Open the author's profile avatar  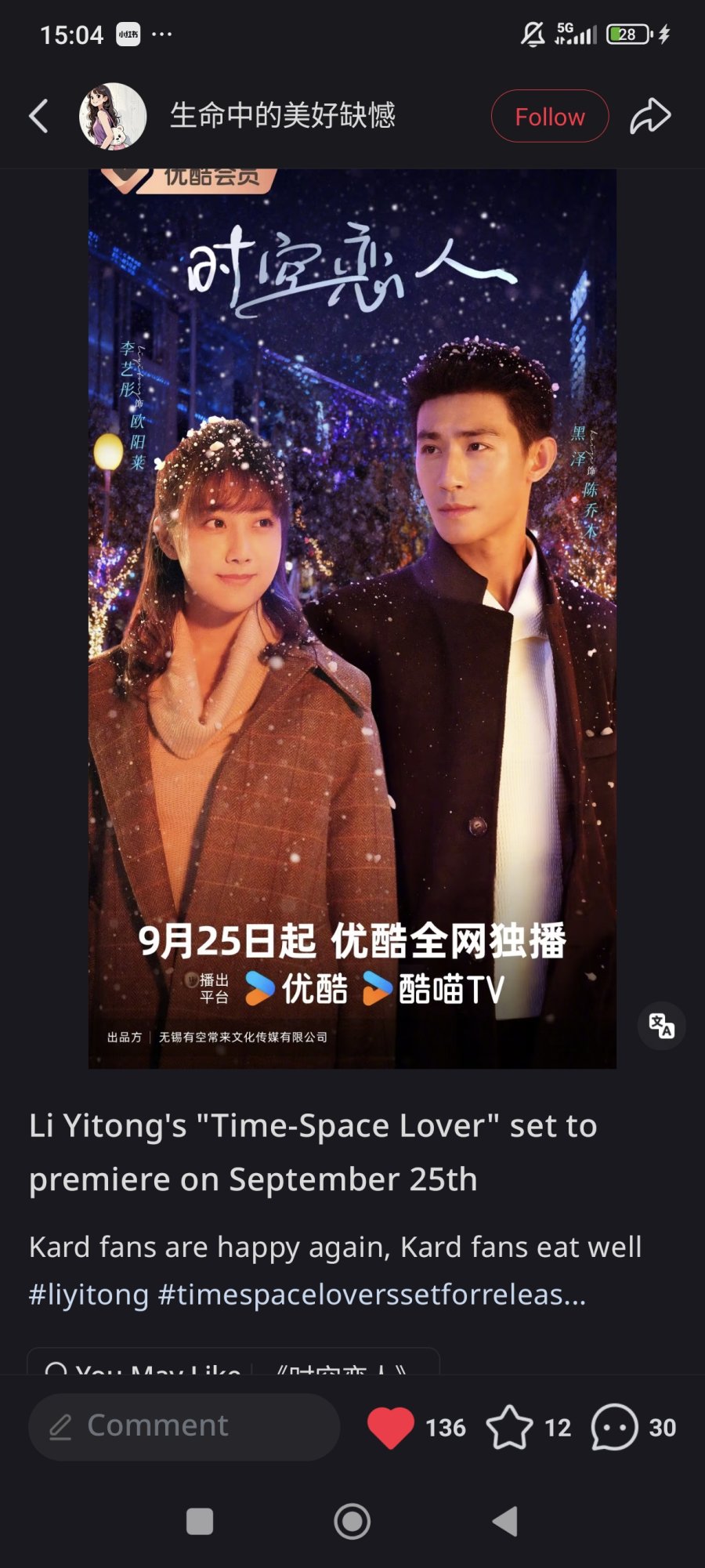[113, 117]
